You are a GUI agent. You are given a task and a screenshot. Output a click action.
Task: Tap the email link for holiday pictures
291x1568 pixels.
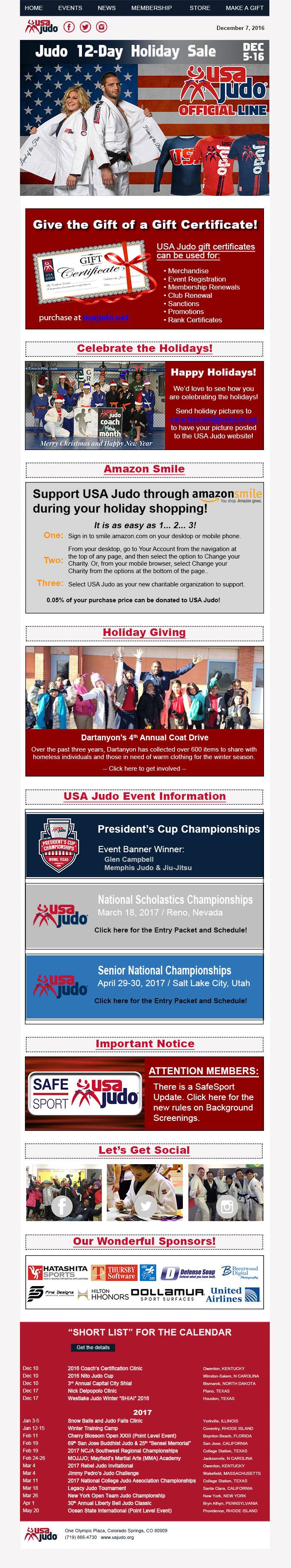[214, 419]
